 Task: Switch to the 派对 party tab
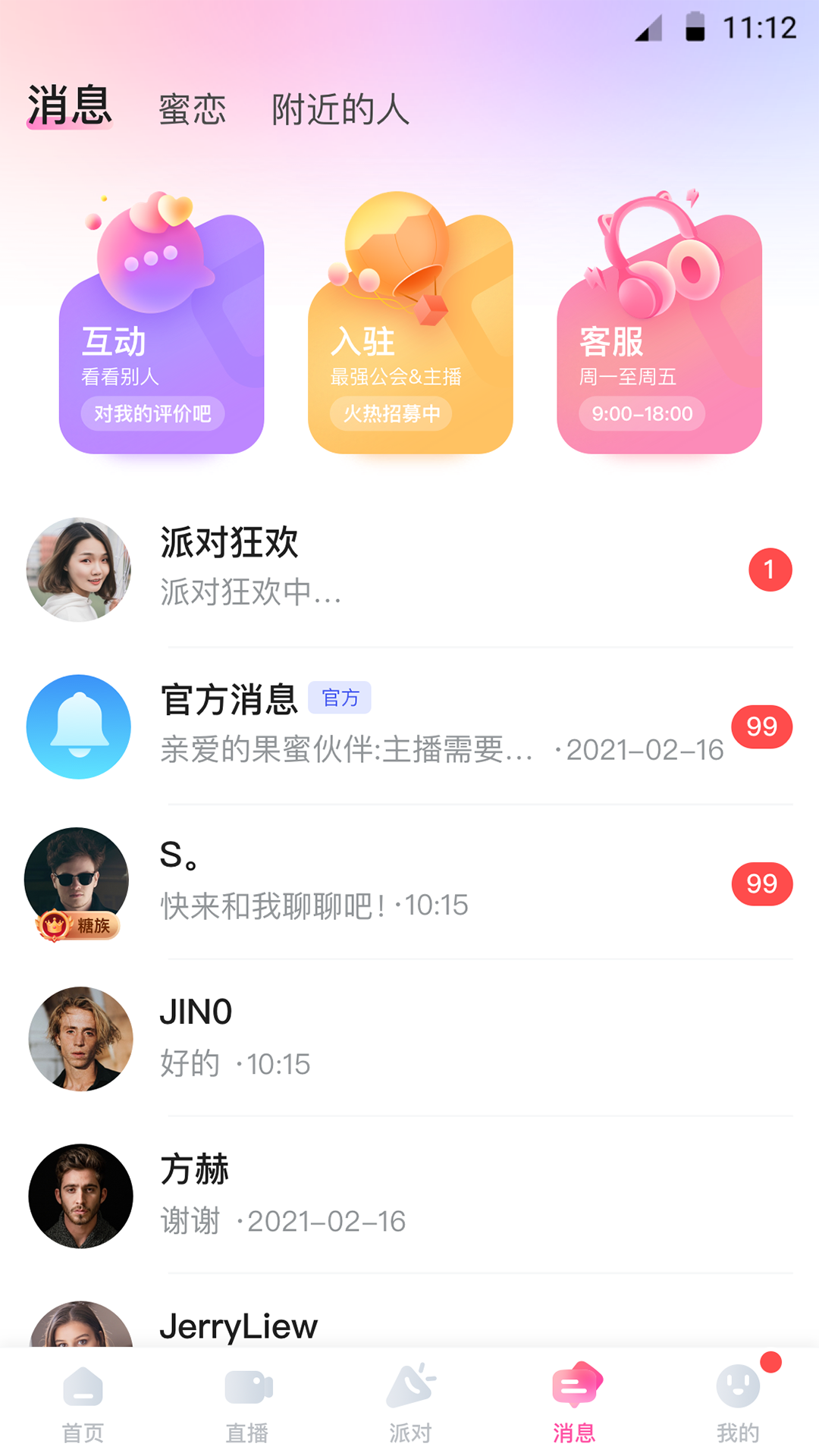pyautogui.click(x=410, y=1403)
